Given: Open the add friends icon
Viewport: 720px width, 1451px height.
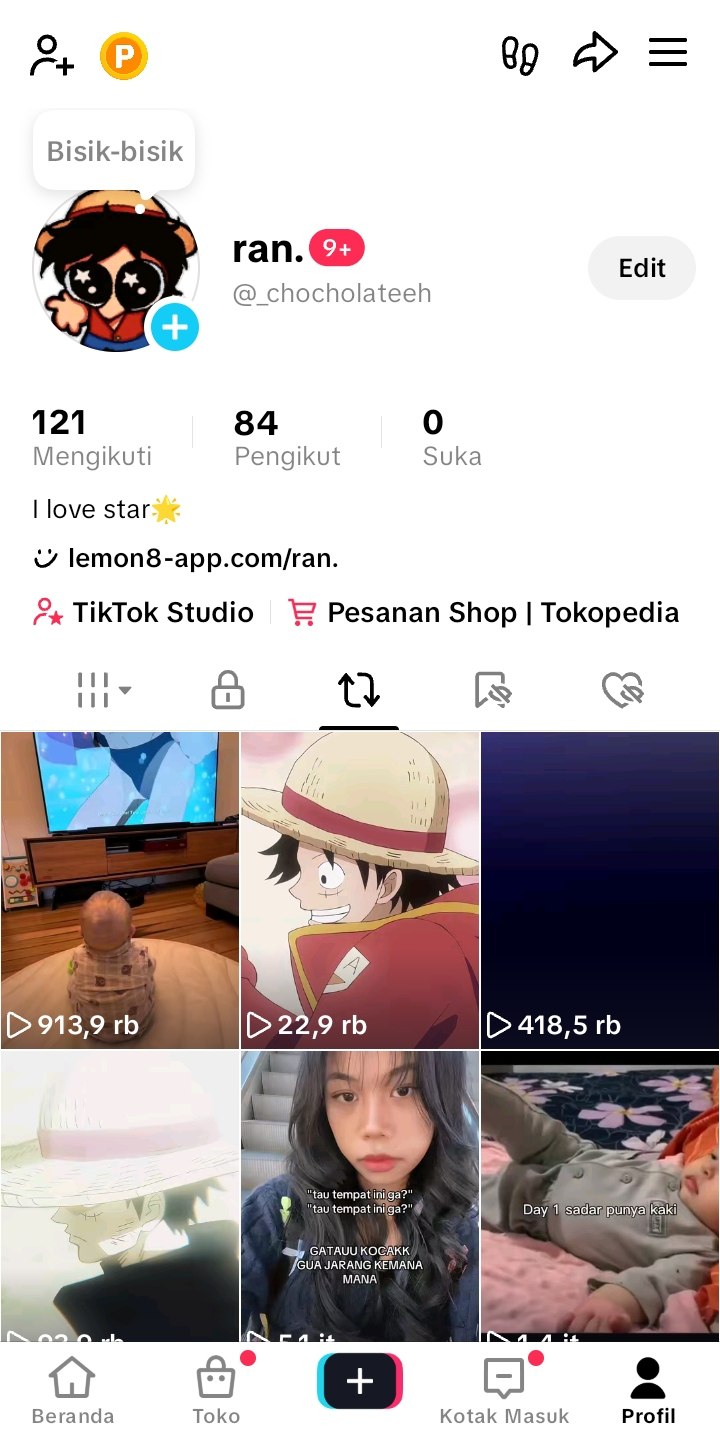Looking at the screenshot, I should 52,55.
